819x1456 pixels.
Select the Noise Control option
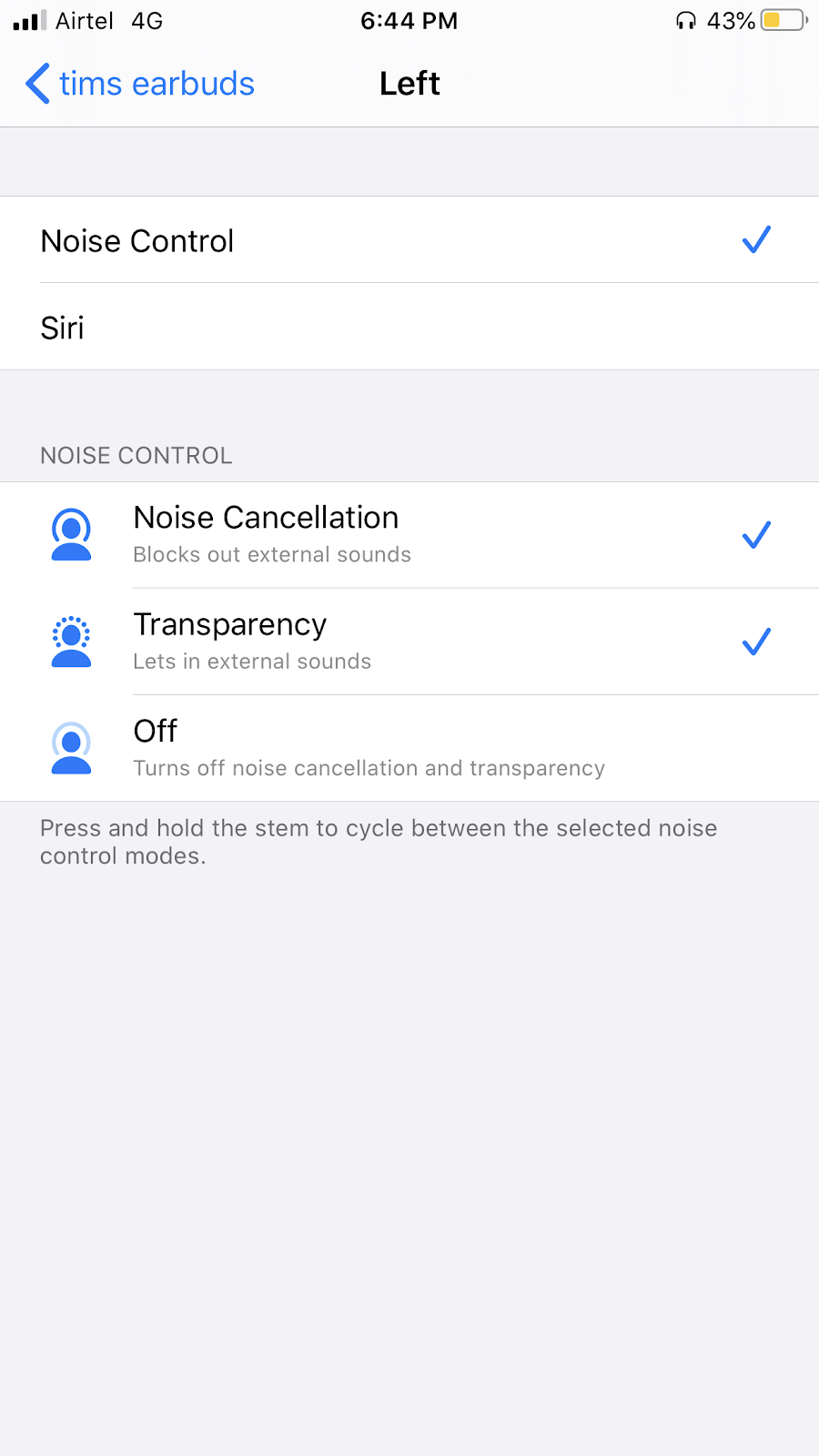[409, 240]
